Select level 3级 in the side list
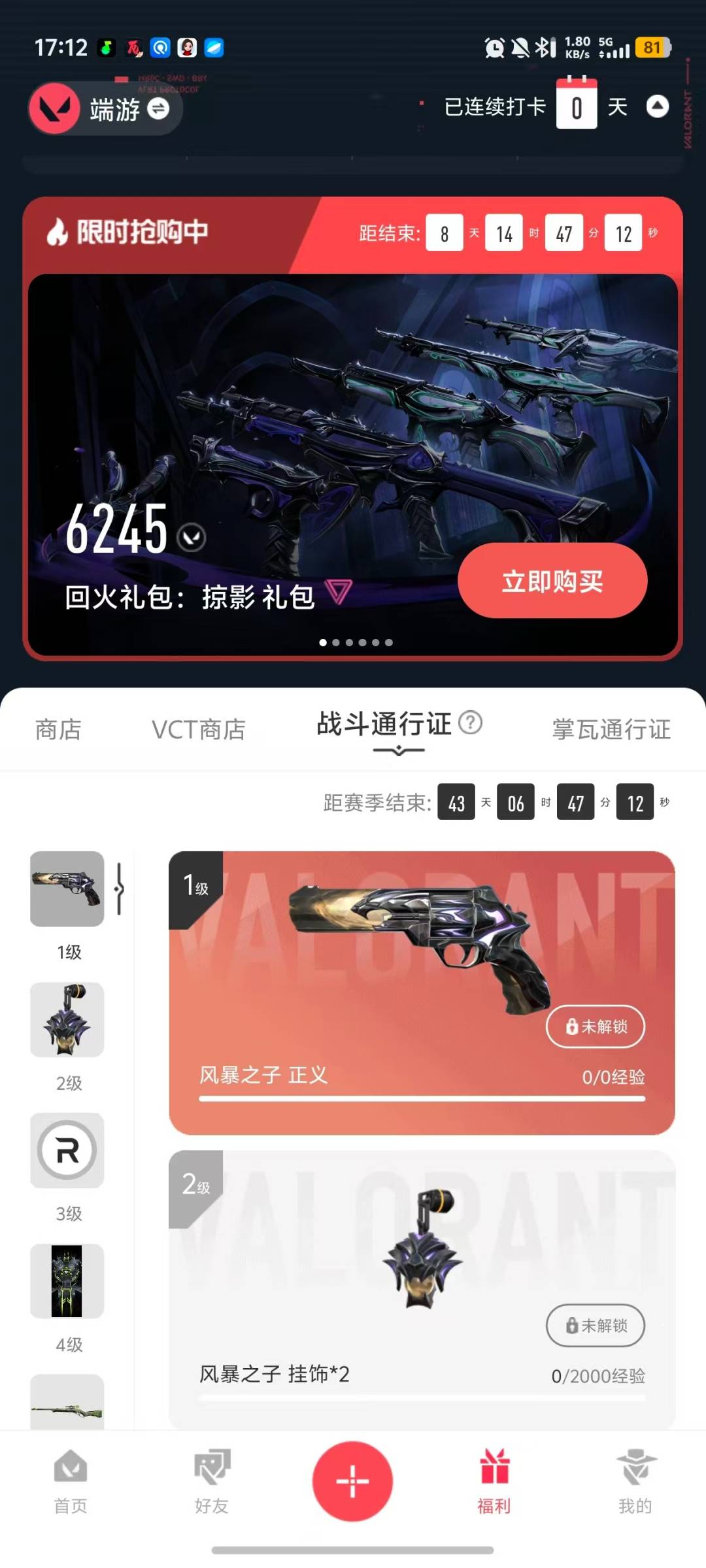The height and width of the screenshot is (1568, 706). pos(67,1151)
